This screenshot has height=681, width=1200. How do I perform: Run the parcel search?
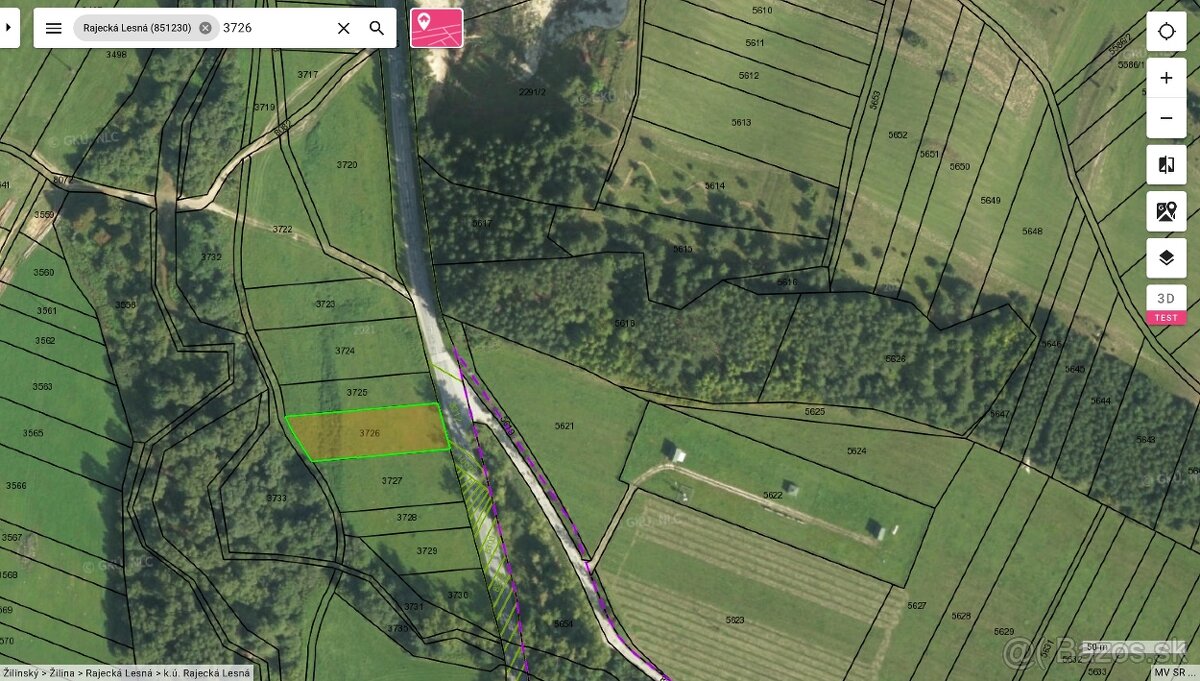[x=377, y=28]
